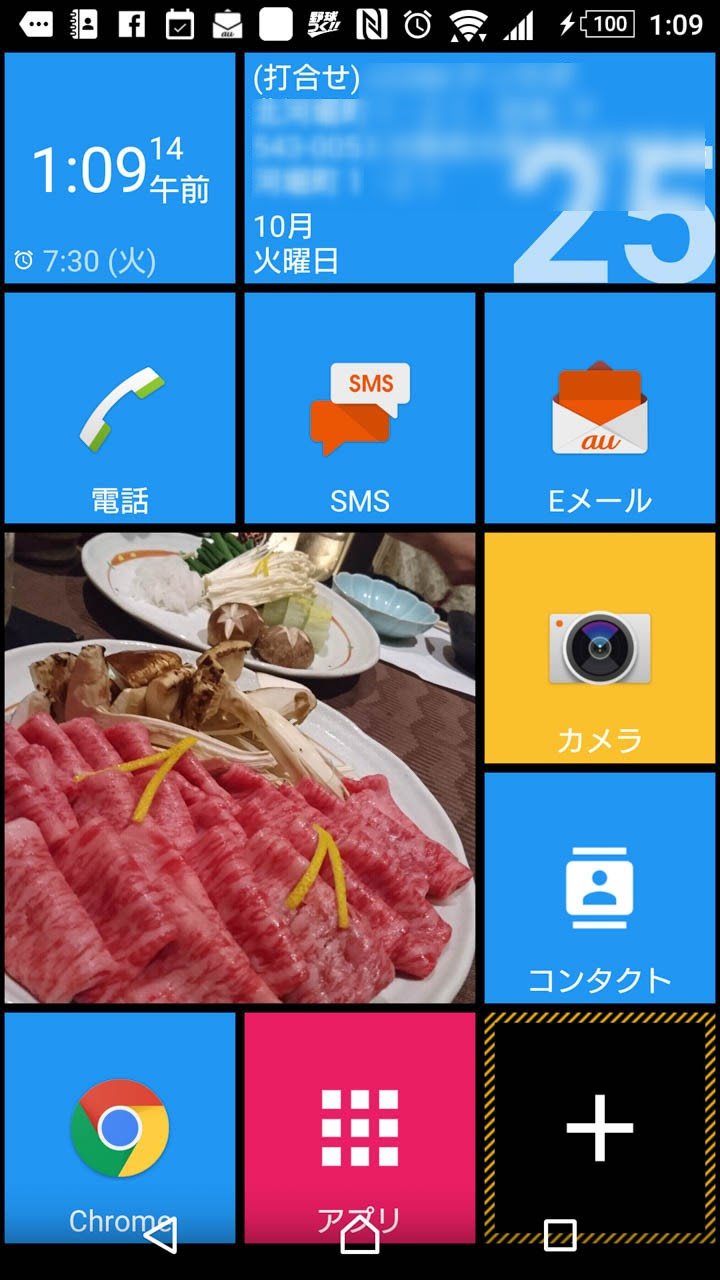Show recent apps from the navigation bar

(x=560, y=1236)
